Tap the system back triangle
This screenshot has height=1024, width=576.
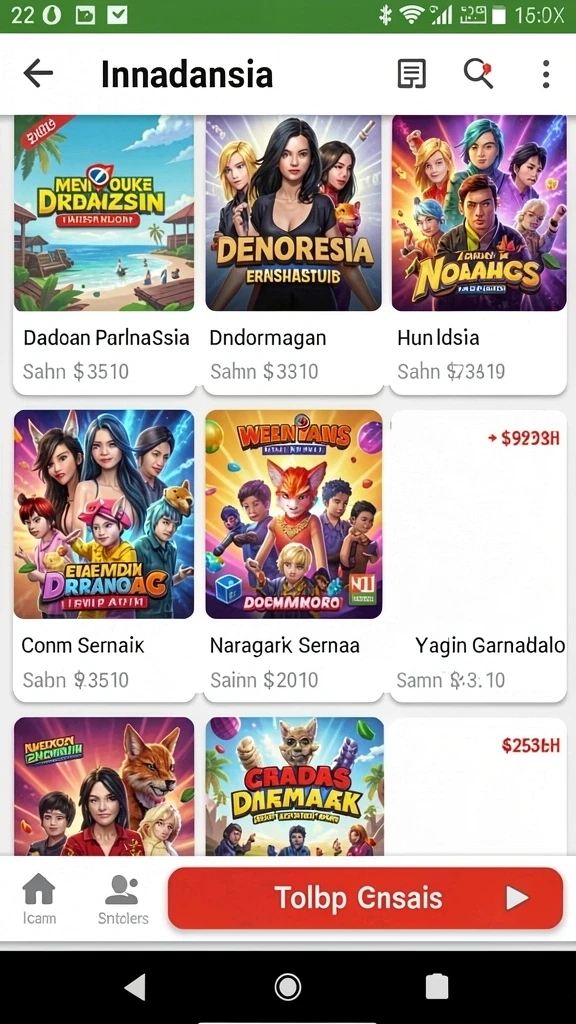135,987
